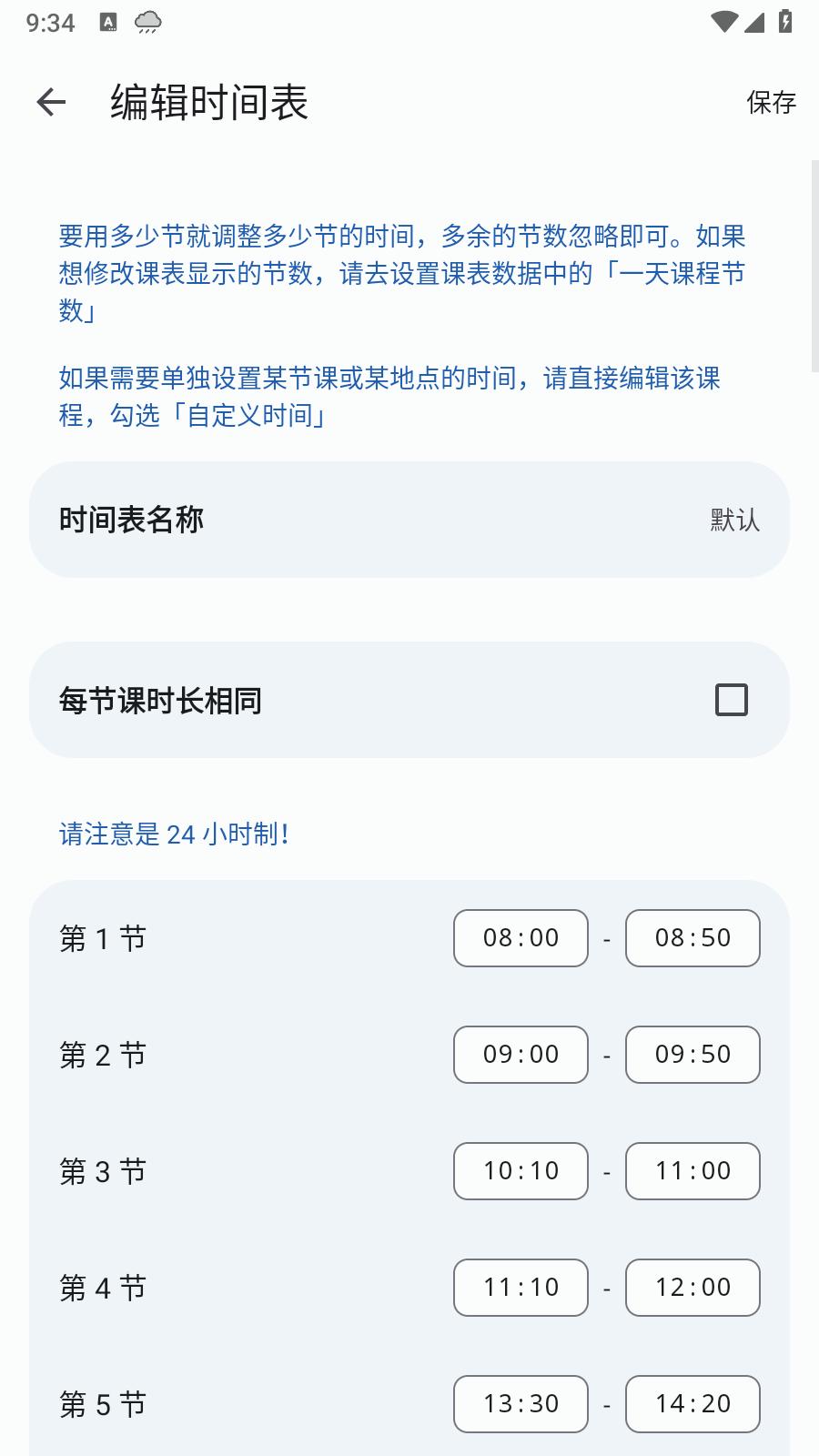
Task: Change 第 2 节 start time 09:00
Action: 521,1055
